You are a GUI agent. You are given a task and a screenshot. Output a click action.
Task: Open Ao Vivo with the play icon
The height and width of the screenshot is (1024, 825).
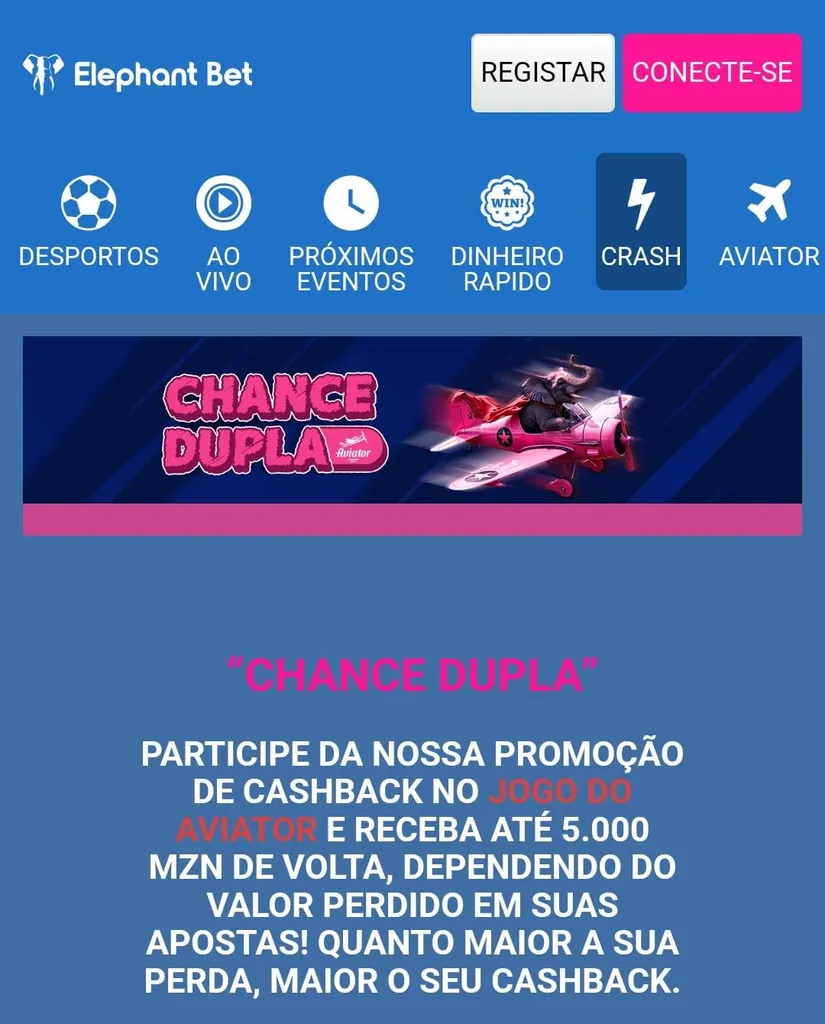pyautogui.click(x=224, y=203)
